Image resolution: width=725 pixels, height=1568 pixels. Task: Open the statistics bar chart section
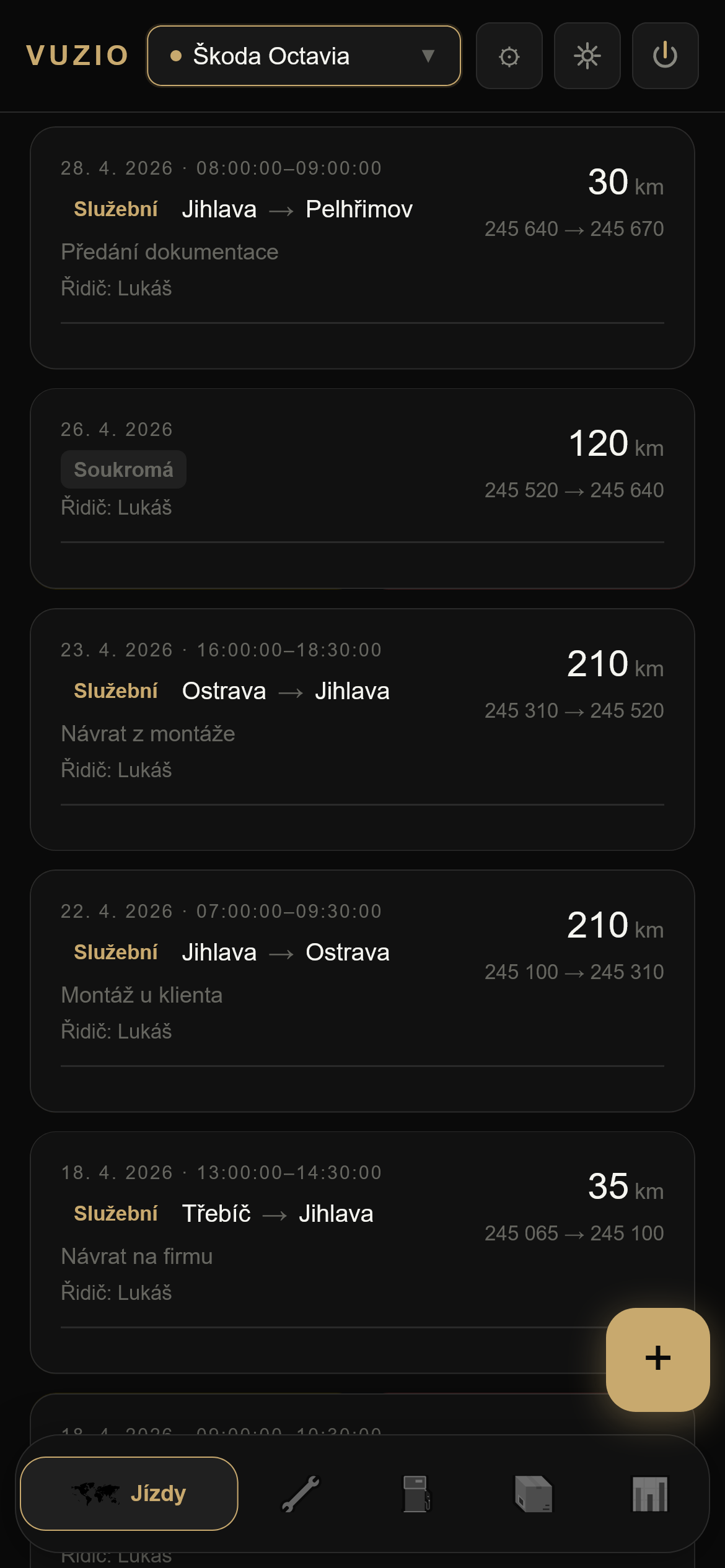coord(649,1492)
